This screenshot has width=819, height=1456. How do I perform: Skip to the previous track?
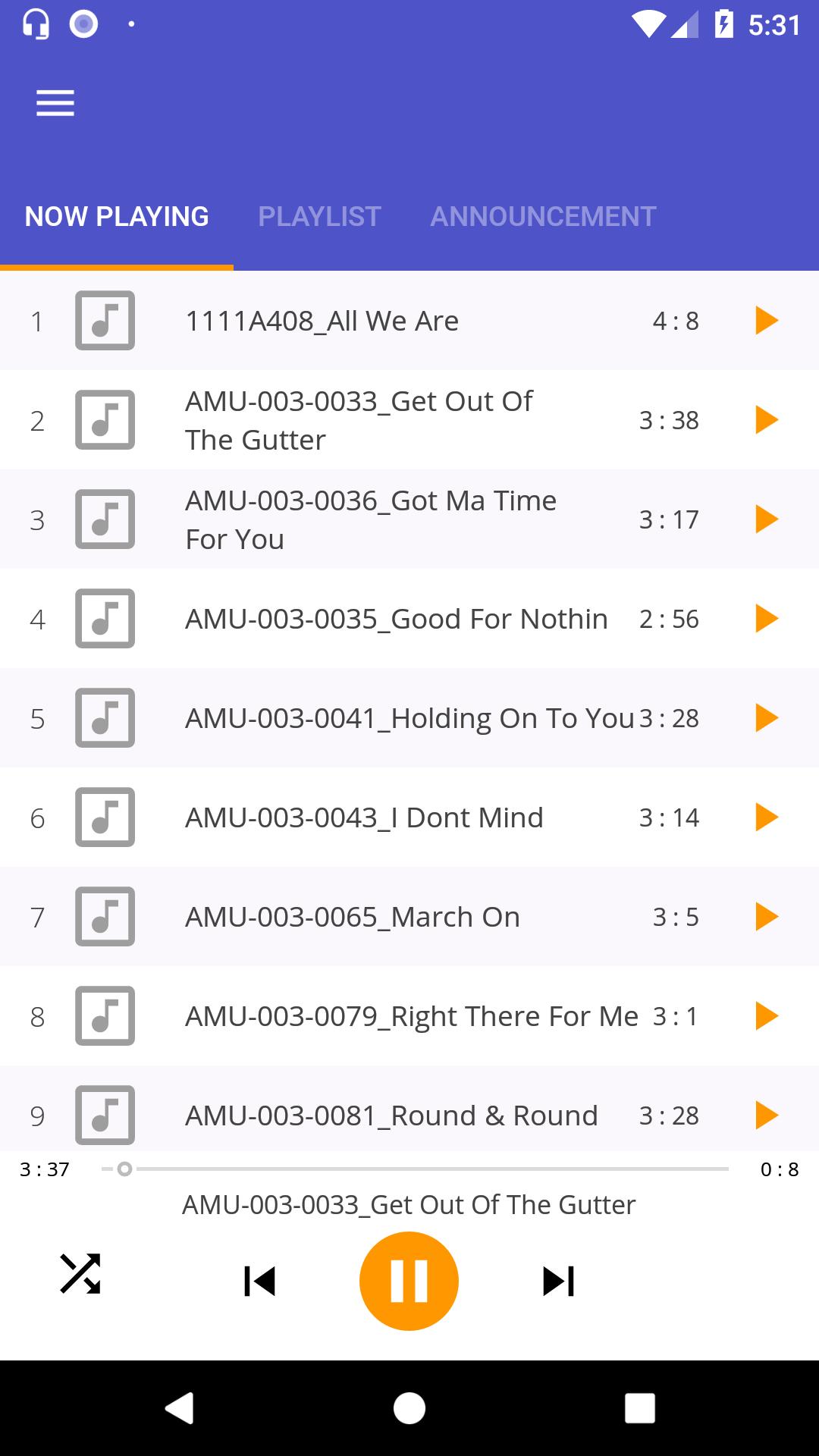259,1282
